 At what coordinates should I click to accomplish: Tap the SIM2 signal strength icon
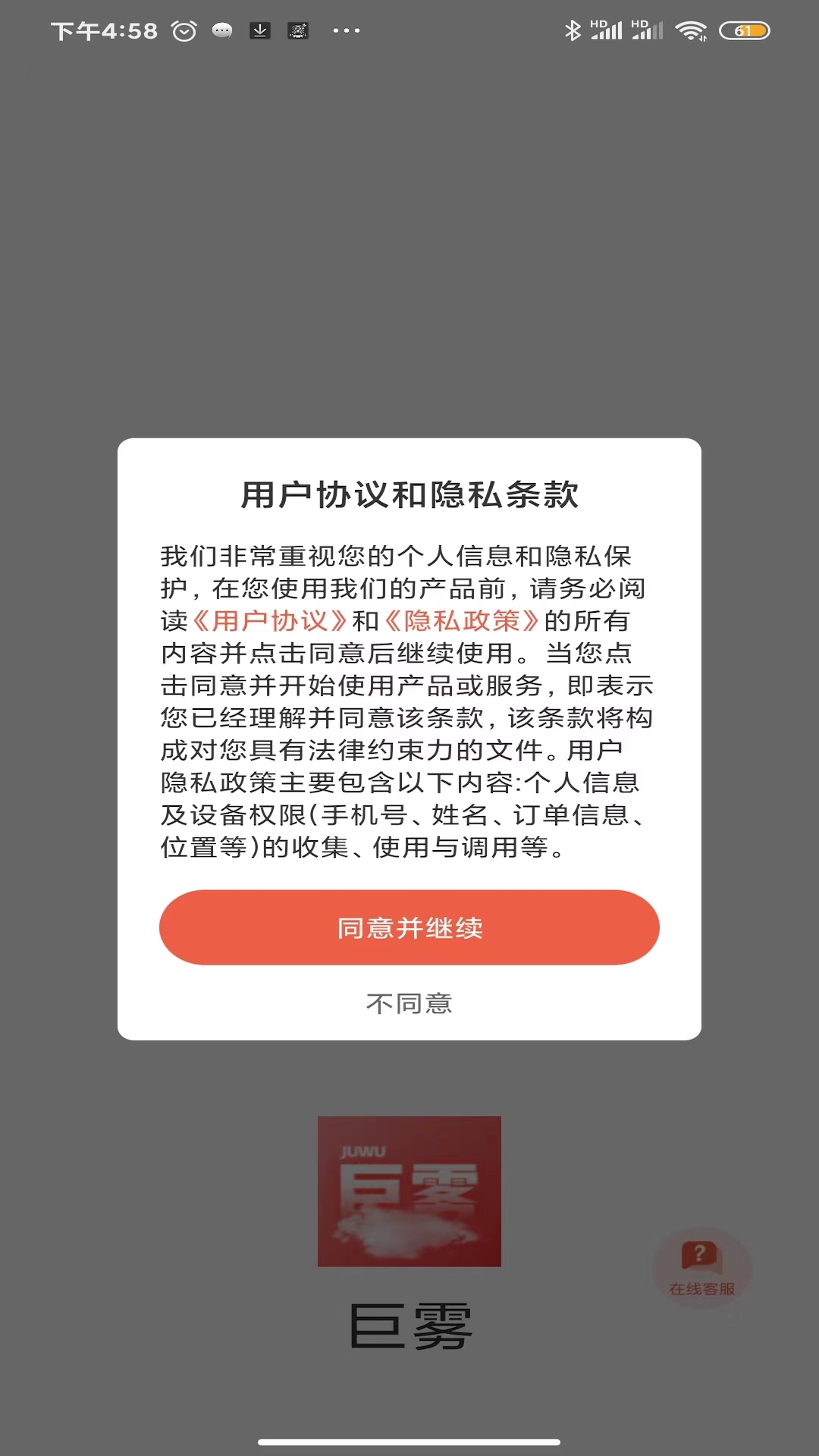(x=651, y=31)
